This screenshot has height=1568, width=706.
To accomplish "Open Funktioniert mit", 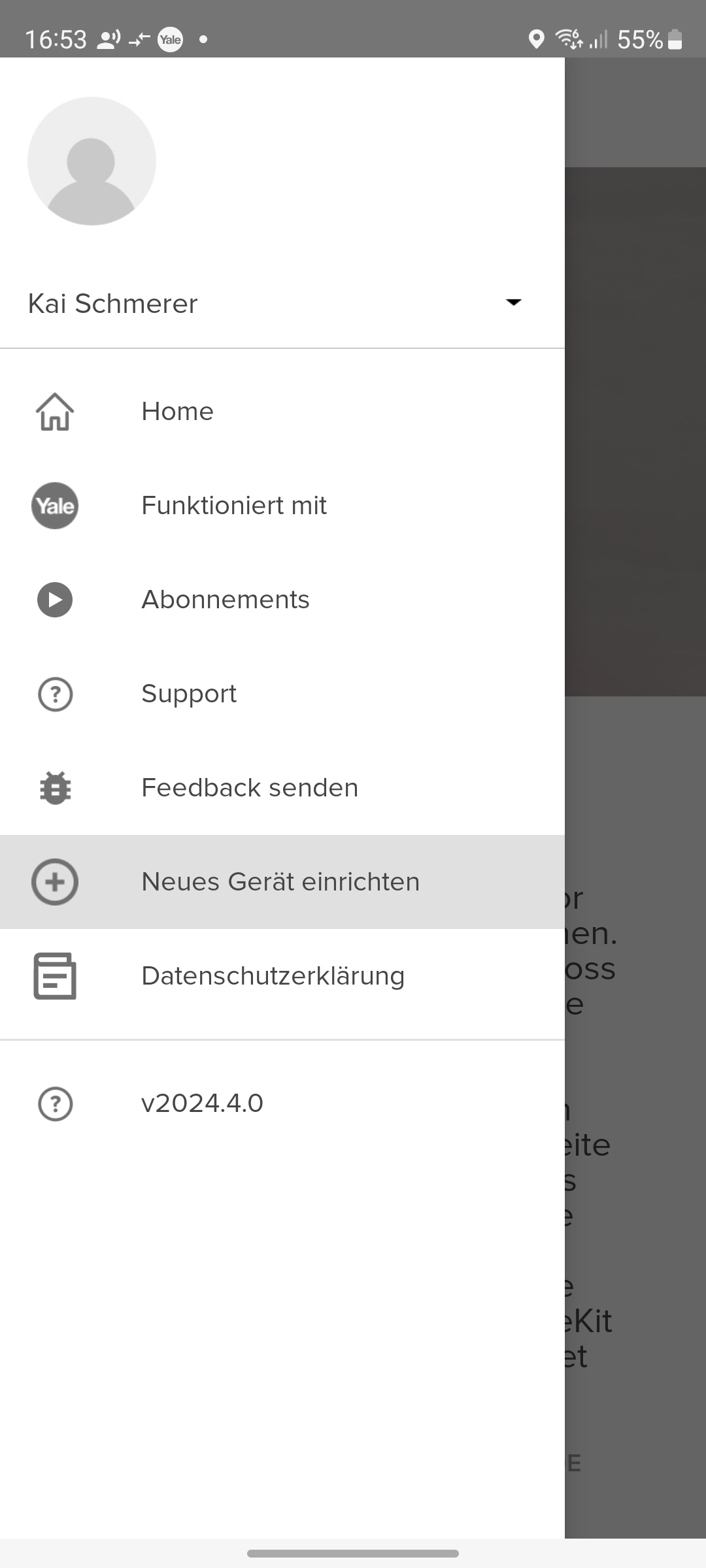I will [x=233, y=506].
